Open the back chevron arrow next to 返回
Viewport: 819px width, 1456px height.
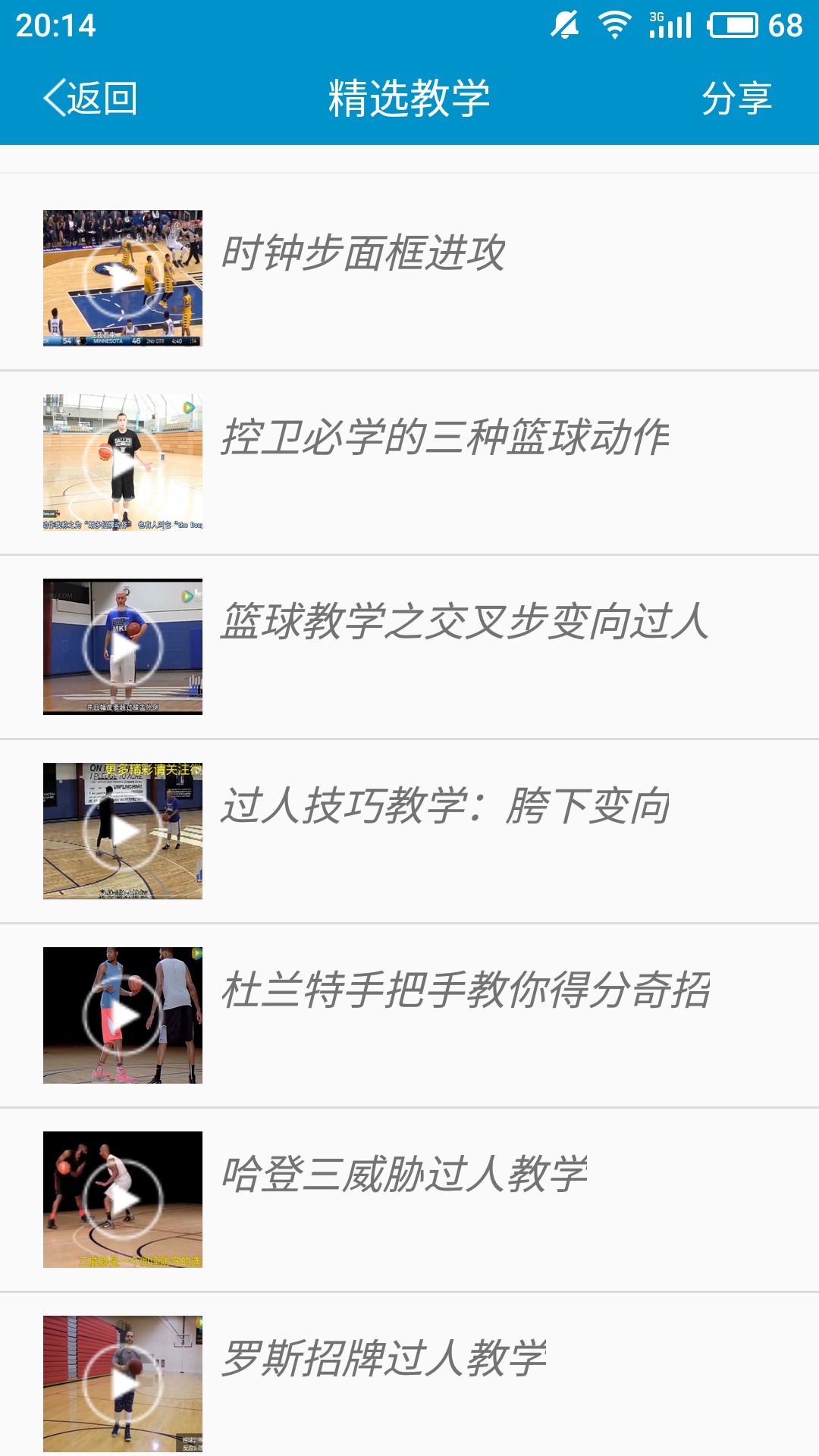[53, 99]
